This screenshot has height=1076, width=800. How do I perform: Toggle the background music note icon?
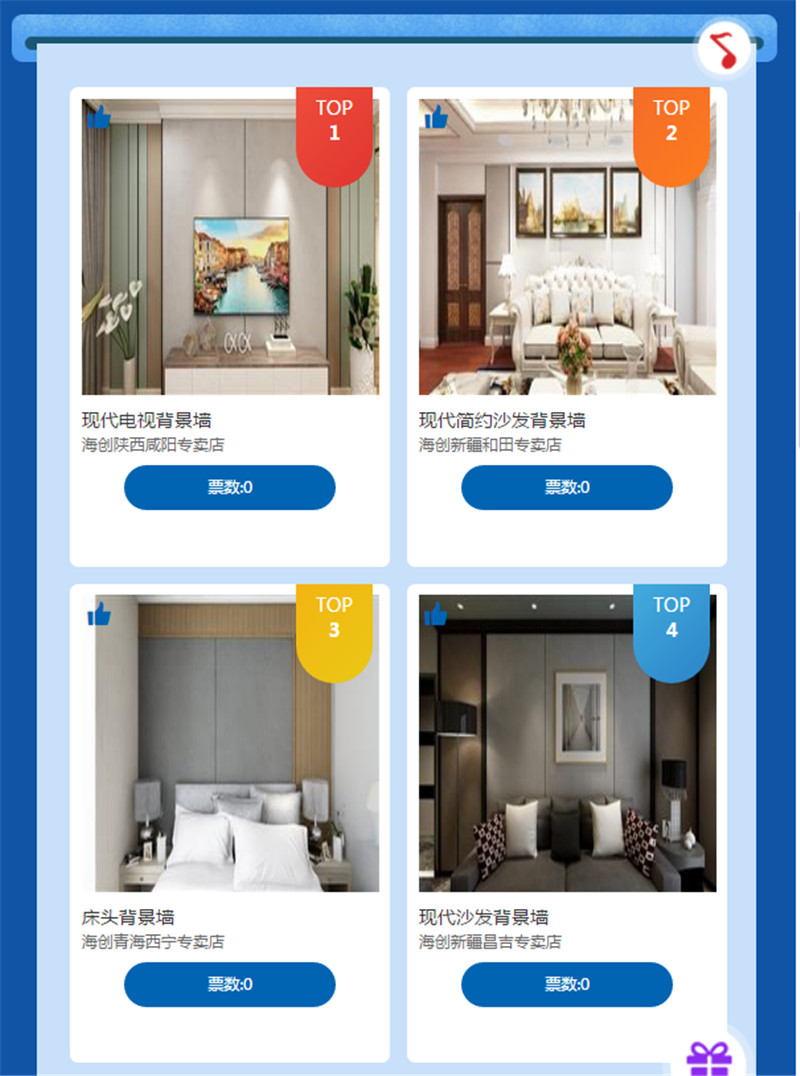(724, 48)
